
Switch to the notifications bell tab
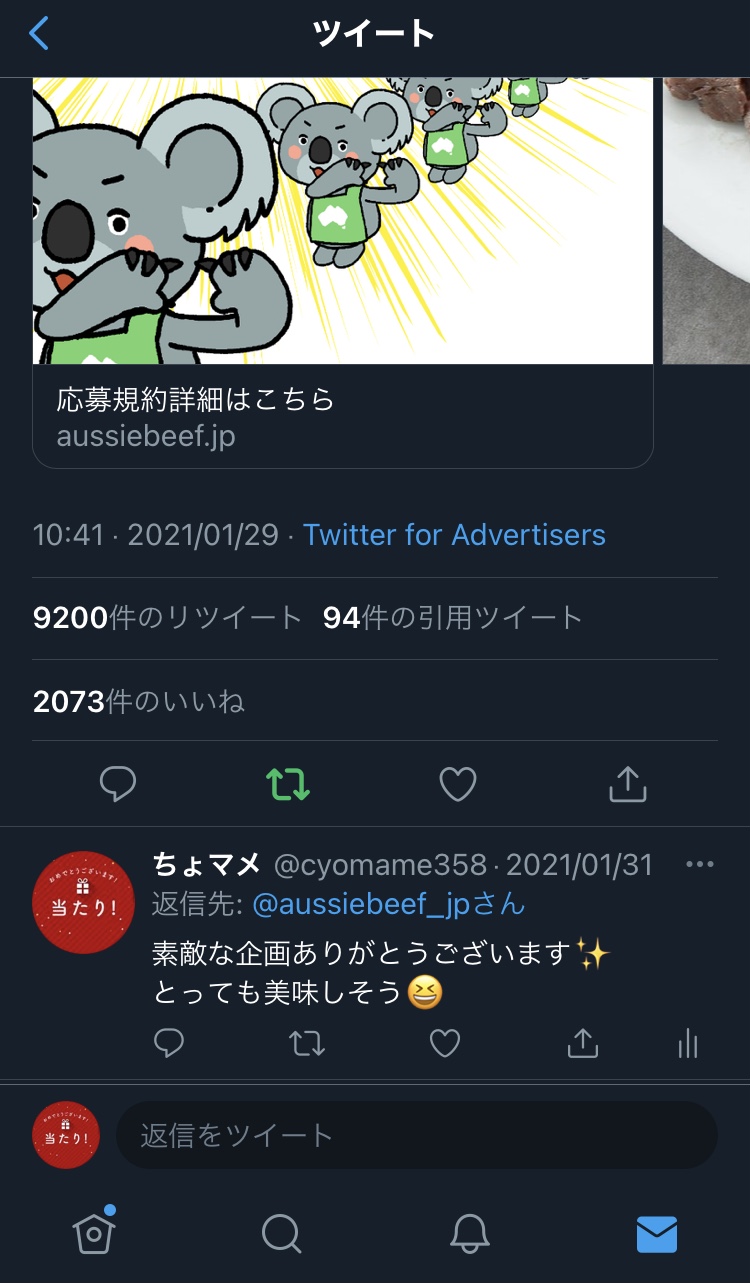(x=469, y=1234)
